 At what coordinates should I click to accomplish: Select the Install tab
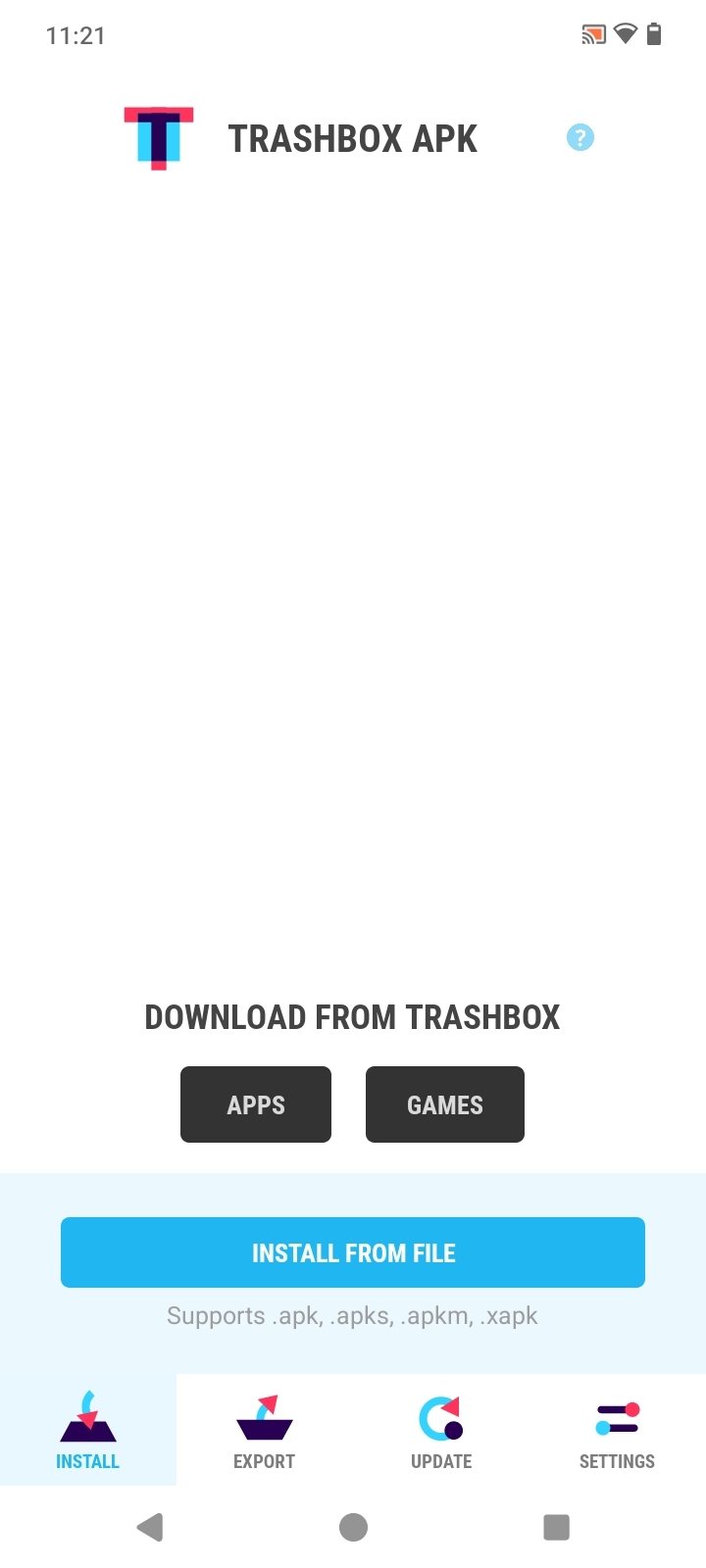88,1430
